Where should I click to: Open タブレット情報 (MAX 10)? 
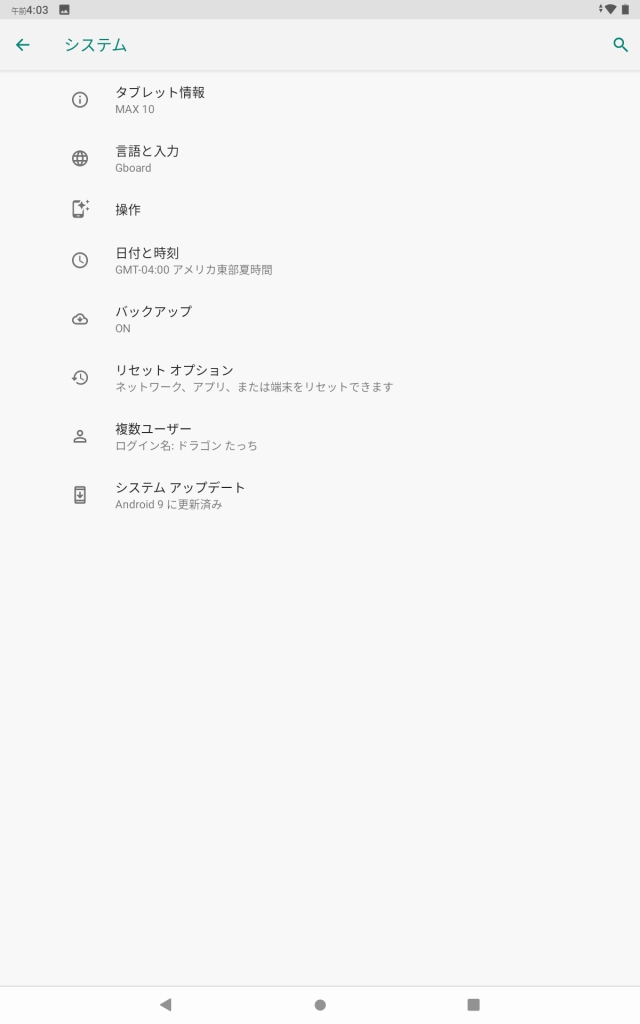pos(320,100)
